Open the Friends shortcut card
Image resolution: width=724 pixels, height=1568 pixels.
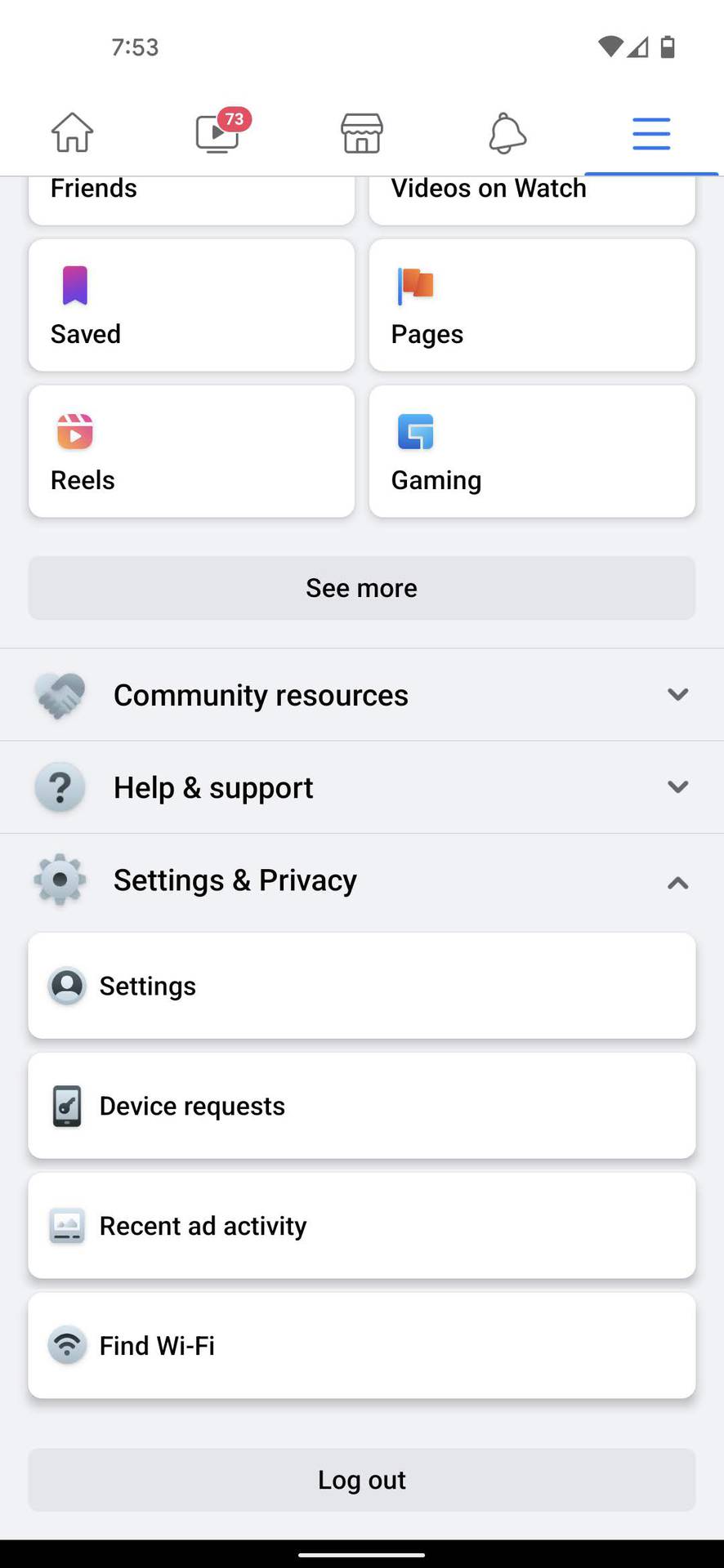[191, 196]
